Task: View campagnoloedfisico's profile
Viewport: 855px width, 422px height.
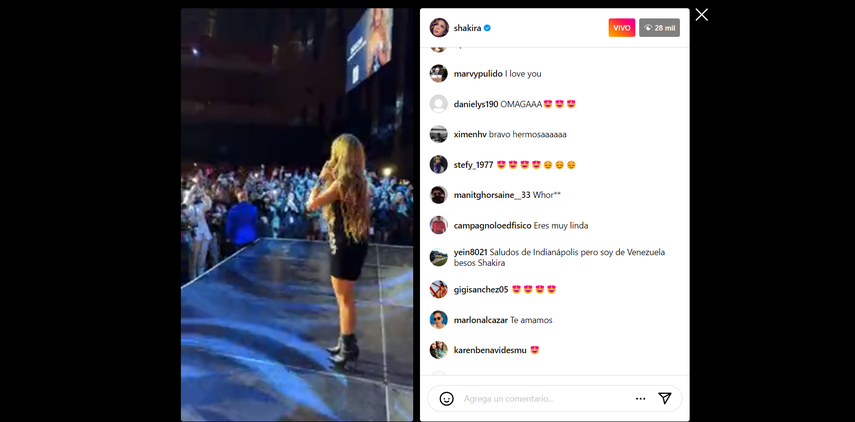Action: [x=492, y=226]
